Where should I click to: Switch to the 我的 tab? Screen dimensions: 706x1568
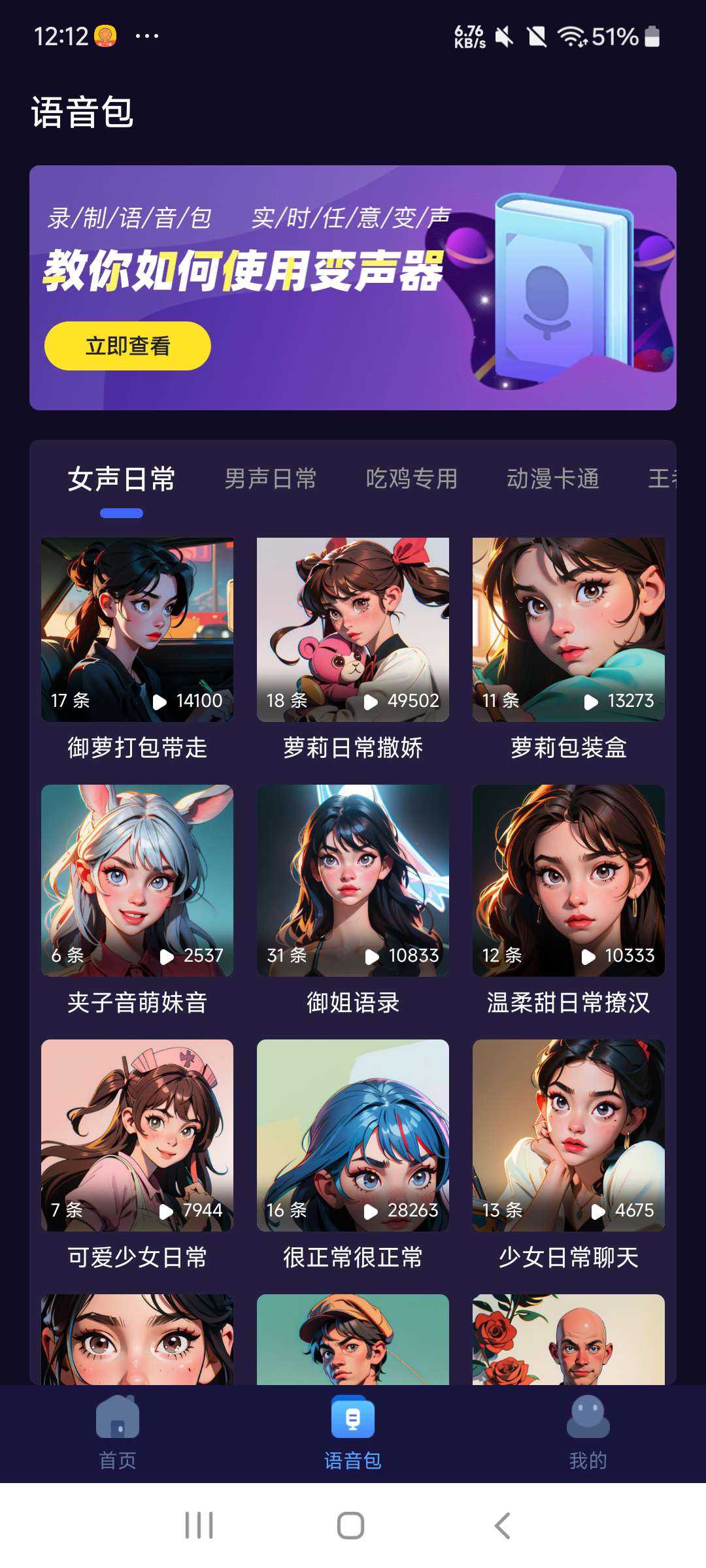click(588, 1432)
